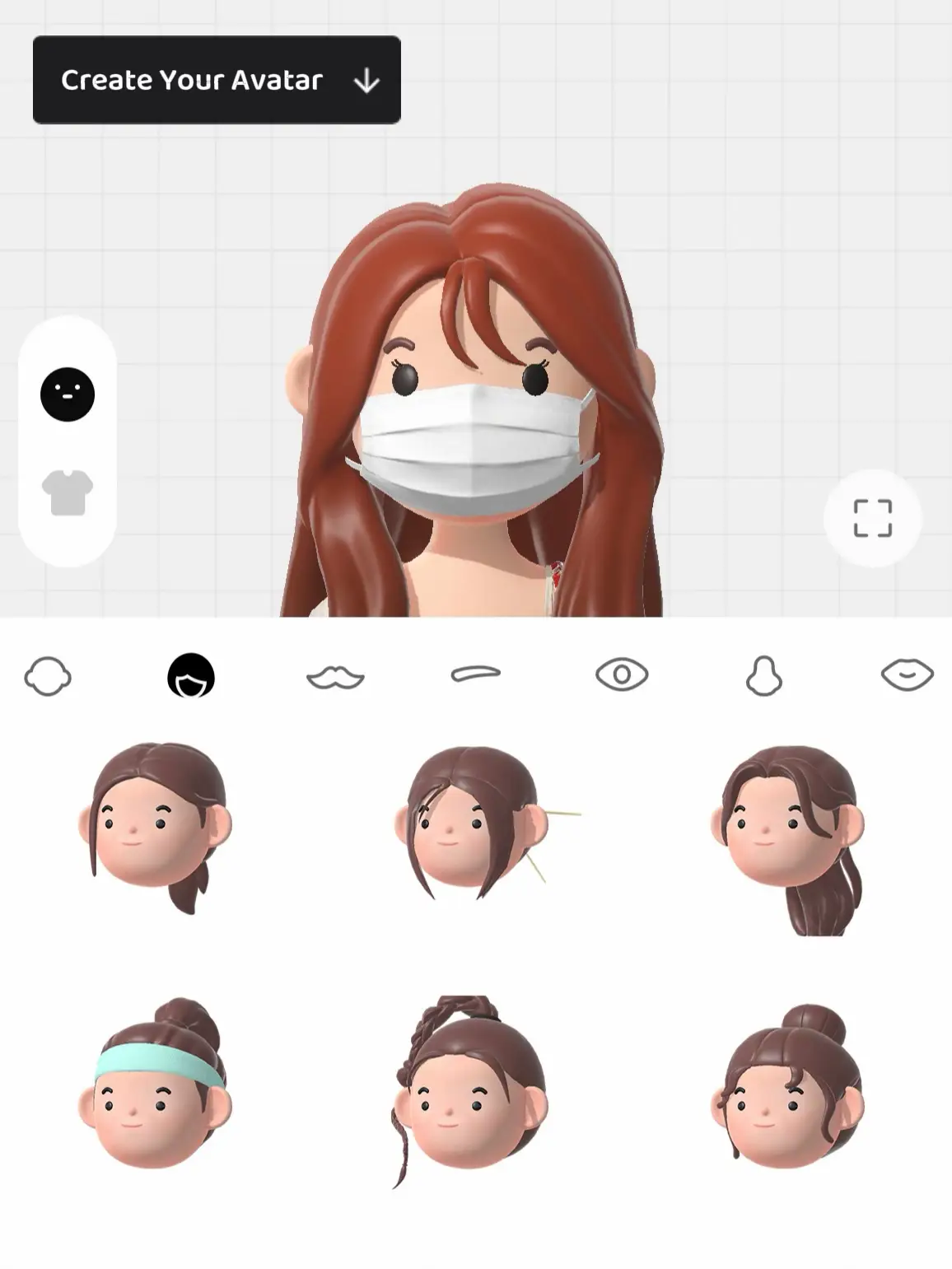
Task: Open the mustache category
Action: [334, 677]
